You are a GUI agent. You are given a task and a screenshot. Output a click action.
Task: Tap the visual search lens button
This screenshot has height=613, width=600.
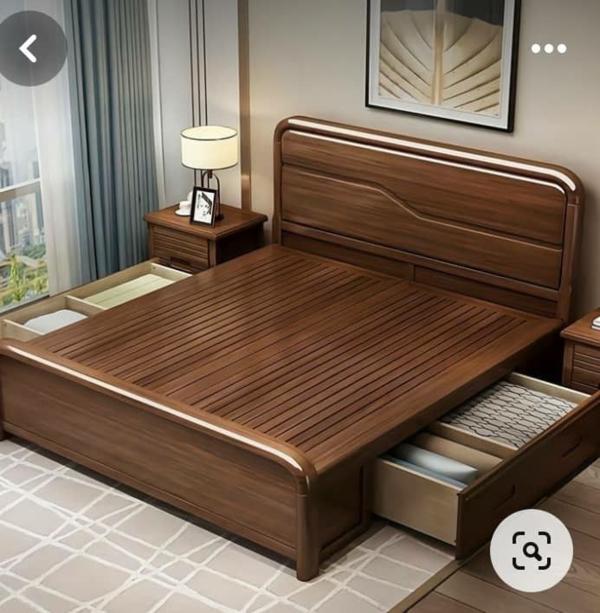click(x=531, y=550)
